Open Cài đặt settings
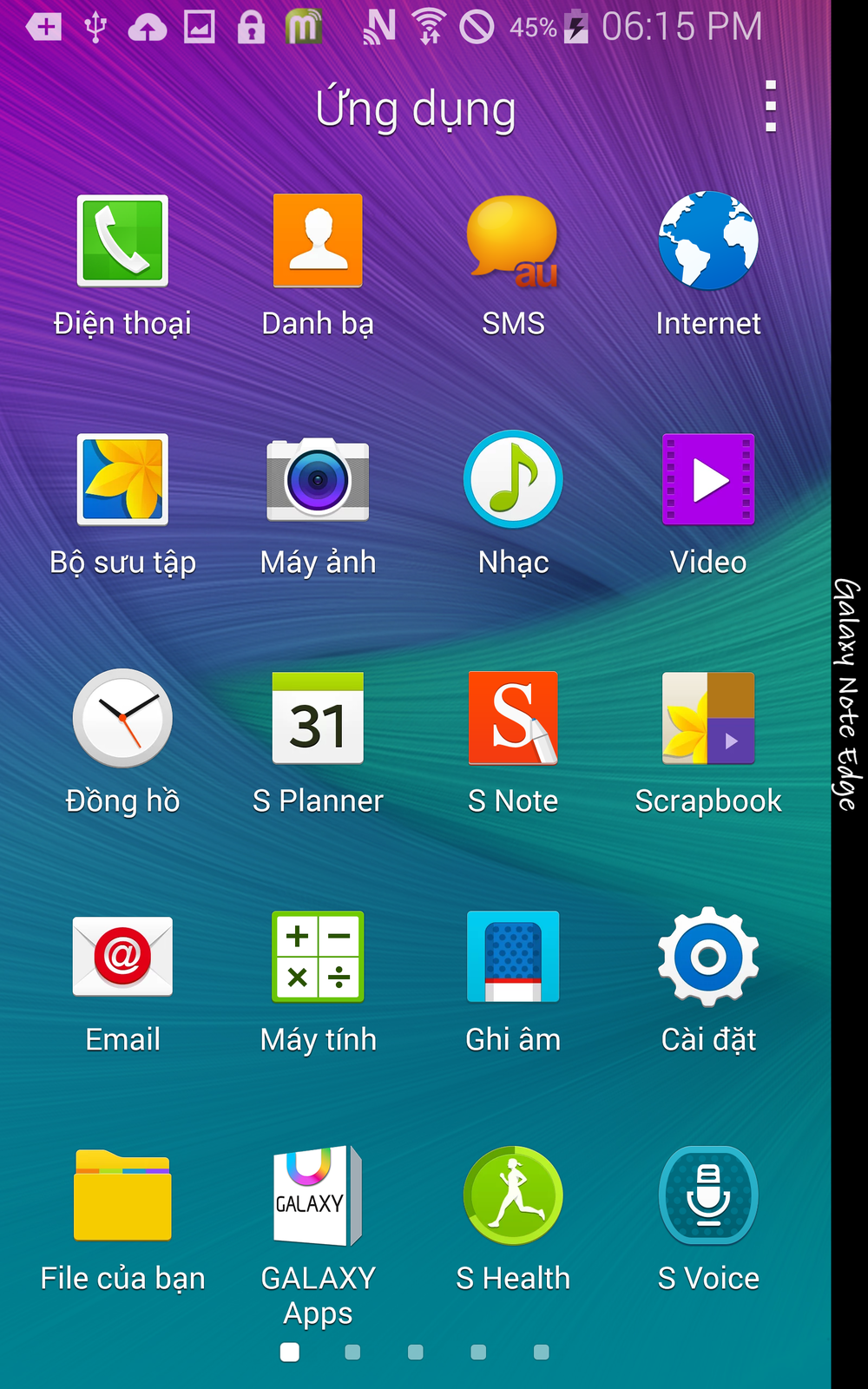This screenshot has height=1389, width=868. (708, 957)
